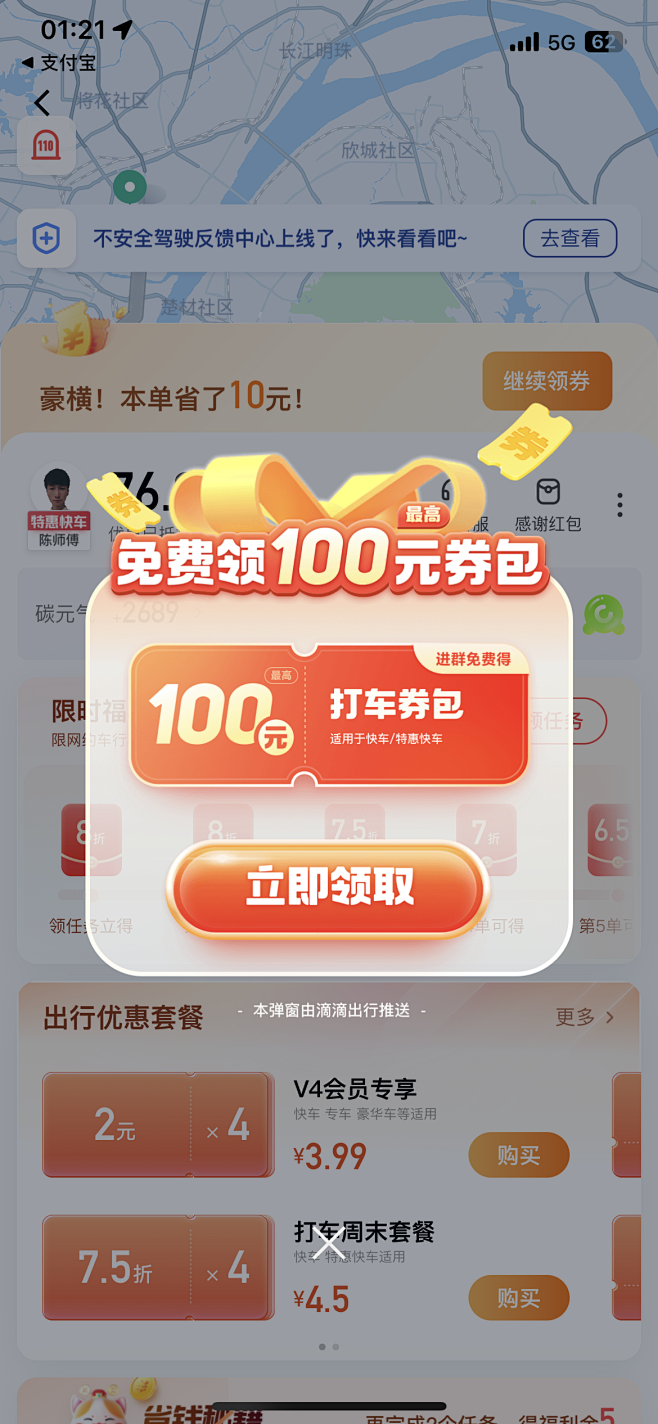Image resolution: width=658 pixels, height=1424 pixels.
Task: Go back with the top-left arrow
Action: click(x=42, y=102)
